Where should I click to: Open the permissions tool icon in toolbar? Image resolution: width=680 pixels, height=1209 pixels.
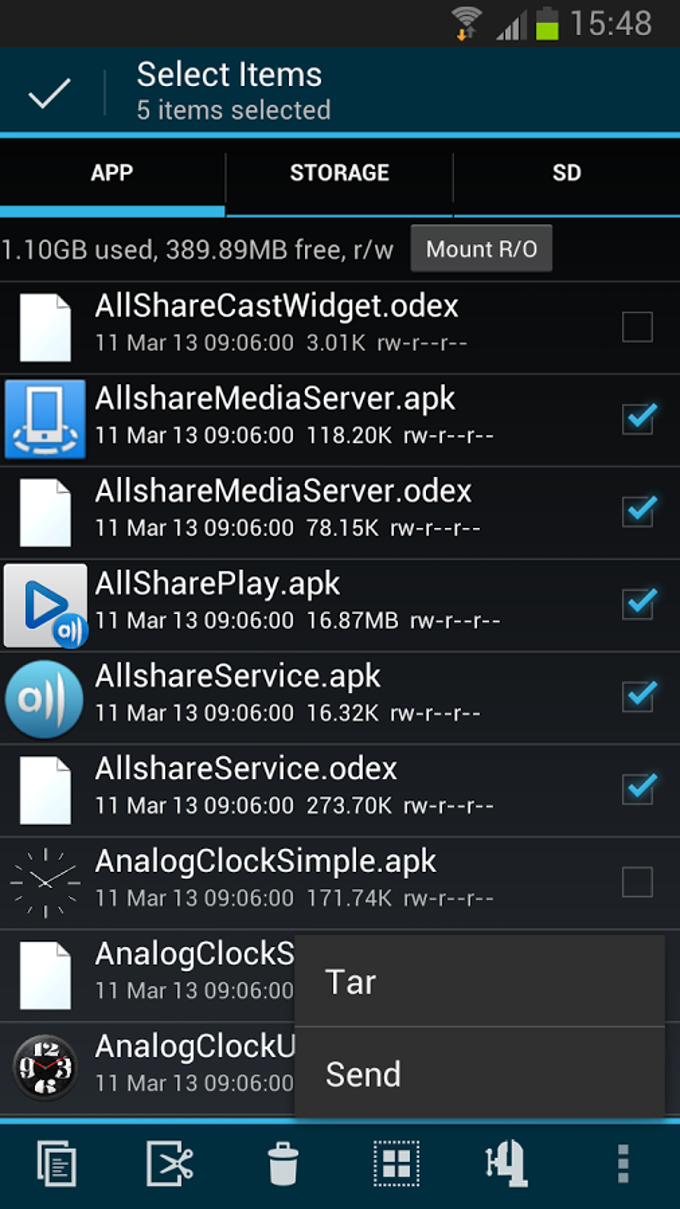tap(507, 1165)
